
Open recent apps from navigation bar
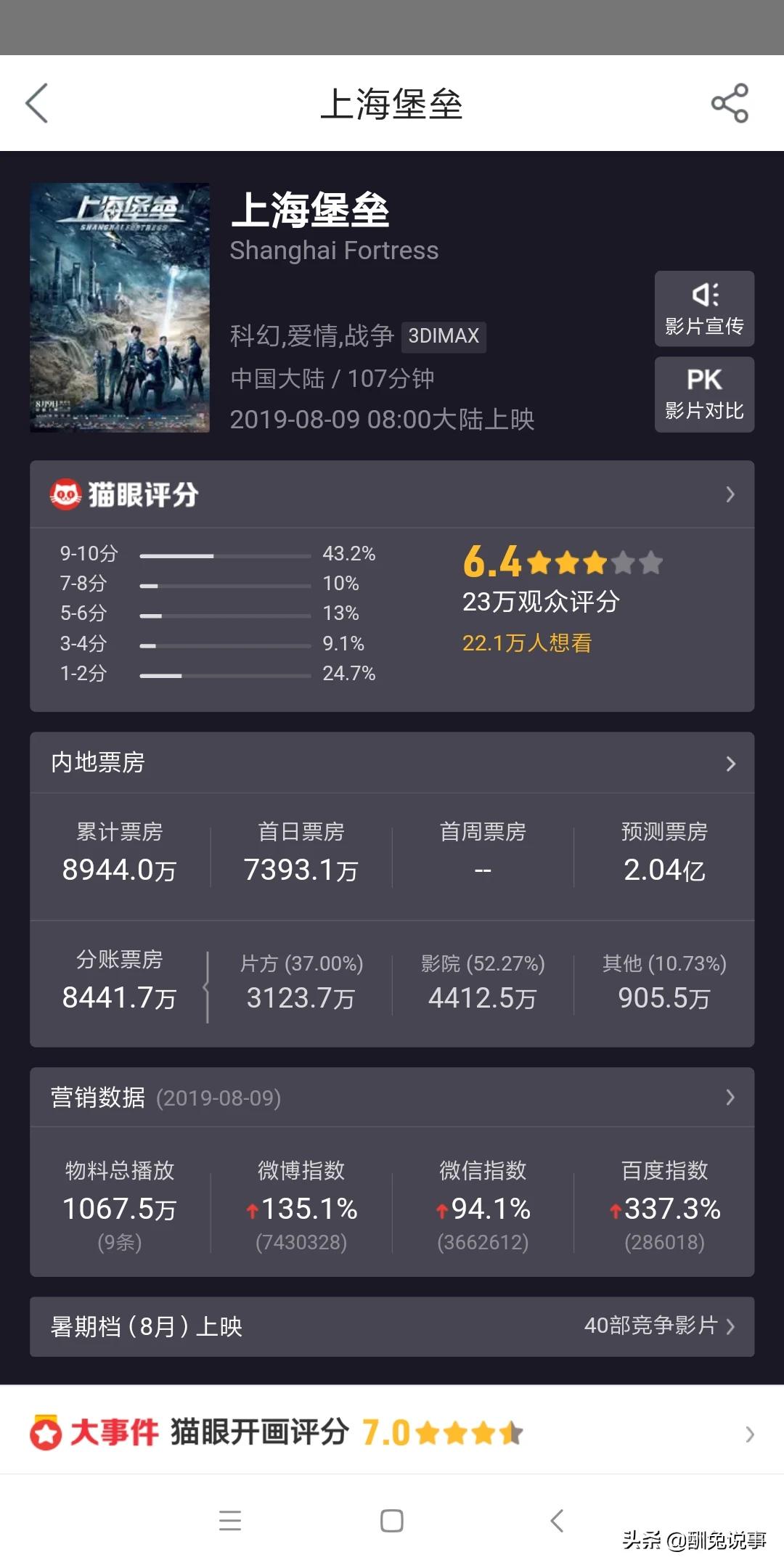[230, 1520]
